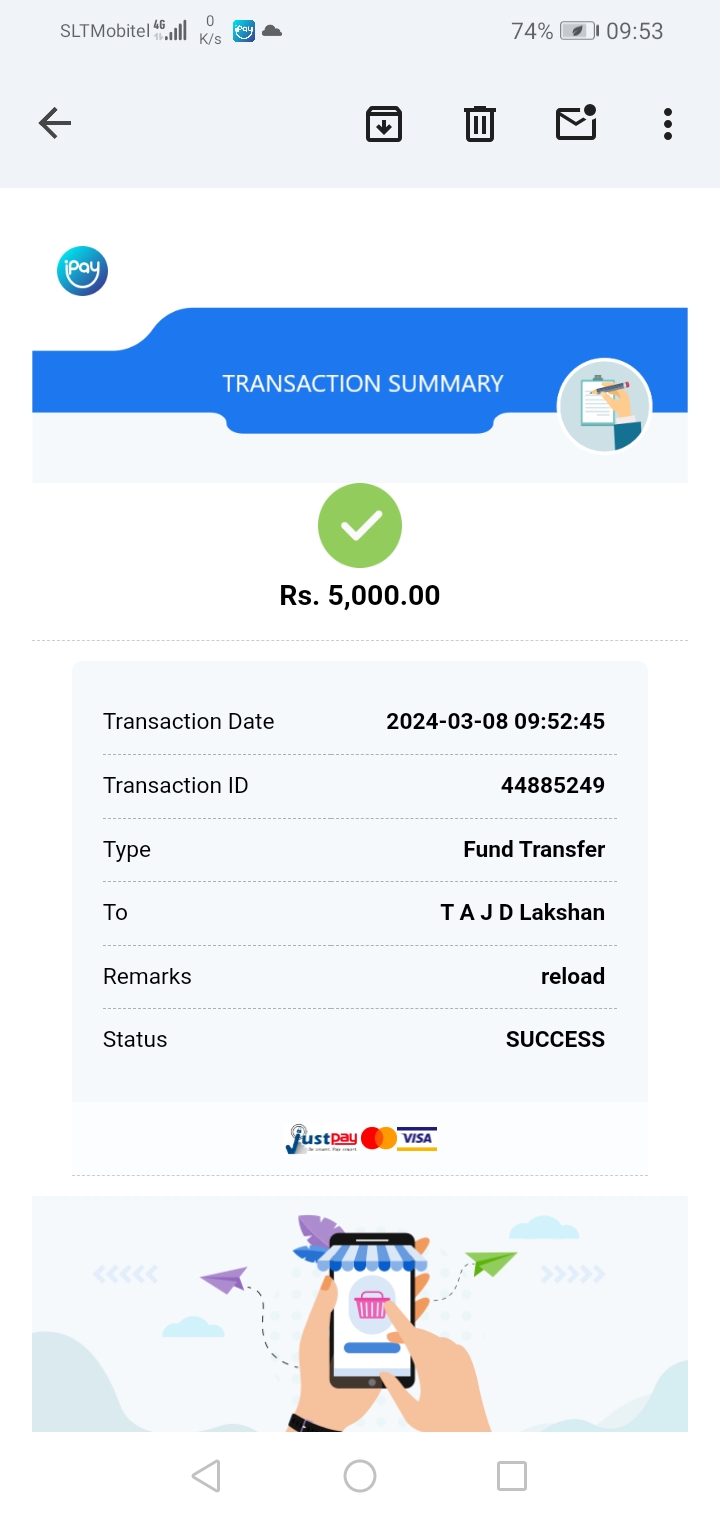720x1520 pixels.
Task: Open the recent apps view
Action: tap(511, 1476)
